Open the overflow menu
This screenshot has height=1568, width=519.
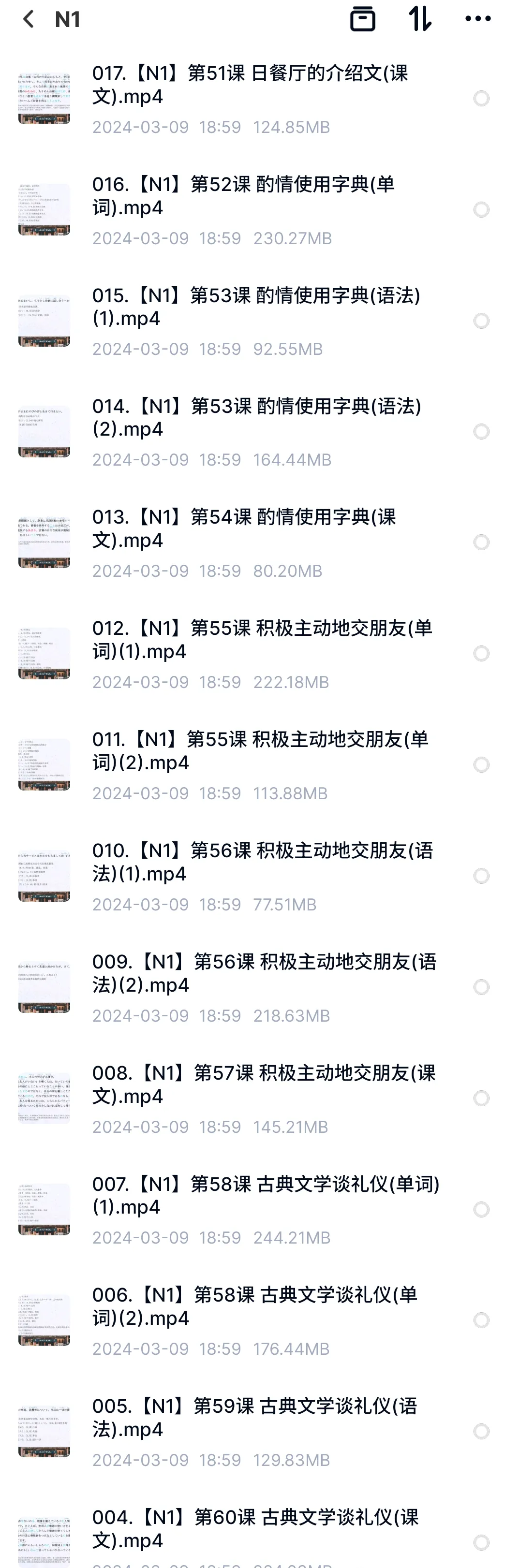(477, 19)
